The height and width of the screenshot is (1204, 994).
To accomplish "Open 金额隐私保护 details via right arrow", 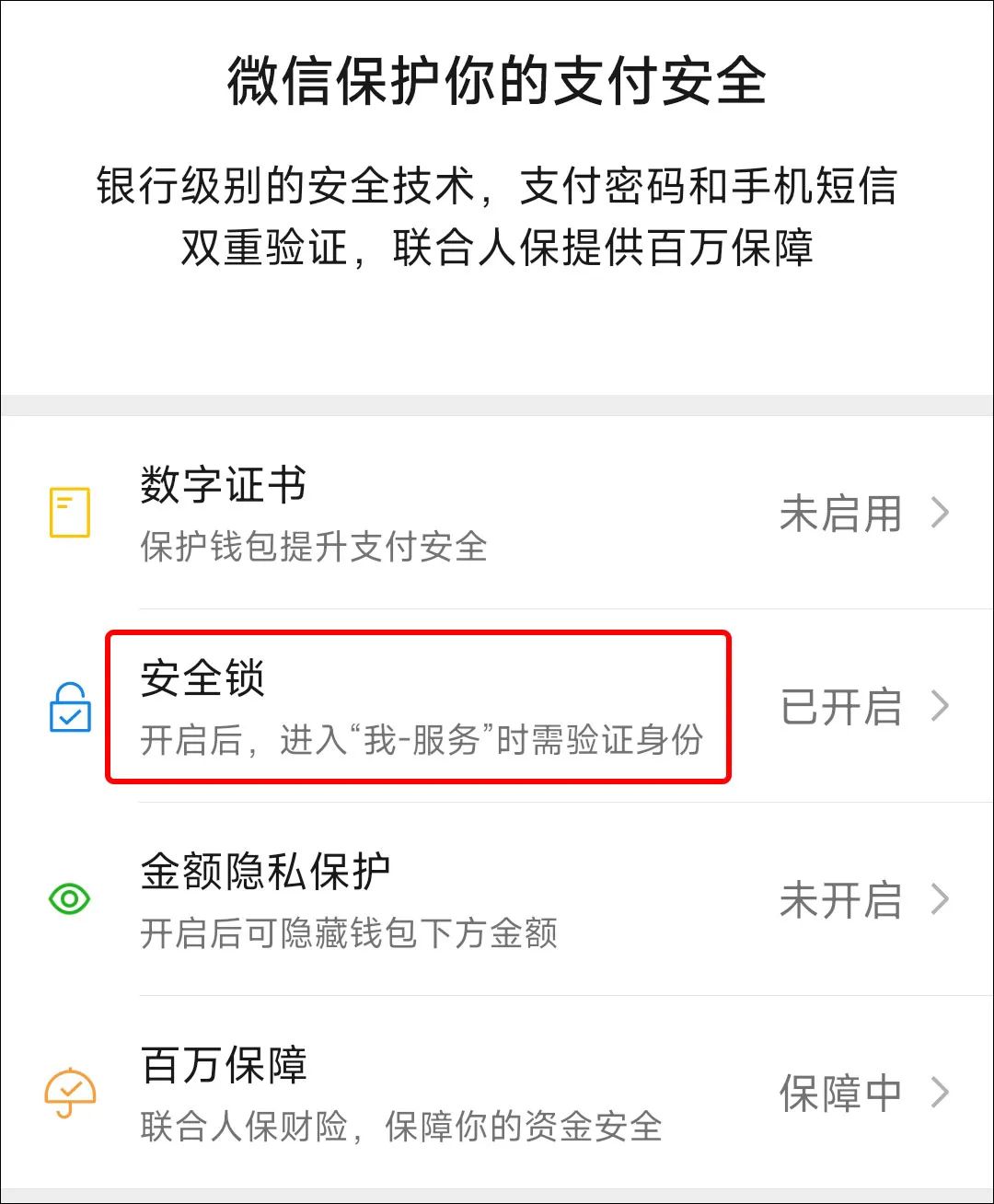I will coord(941,901).
